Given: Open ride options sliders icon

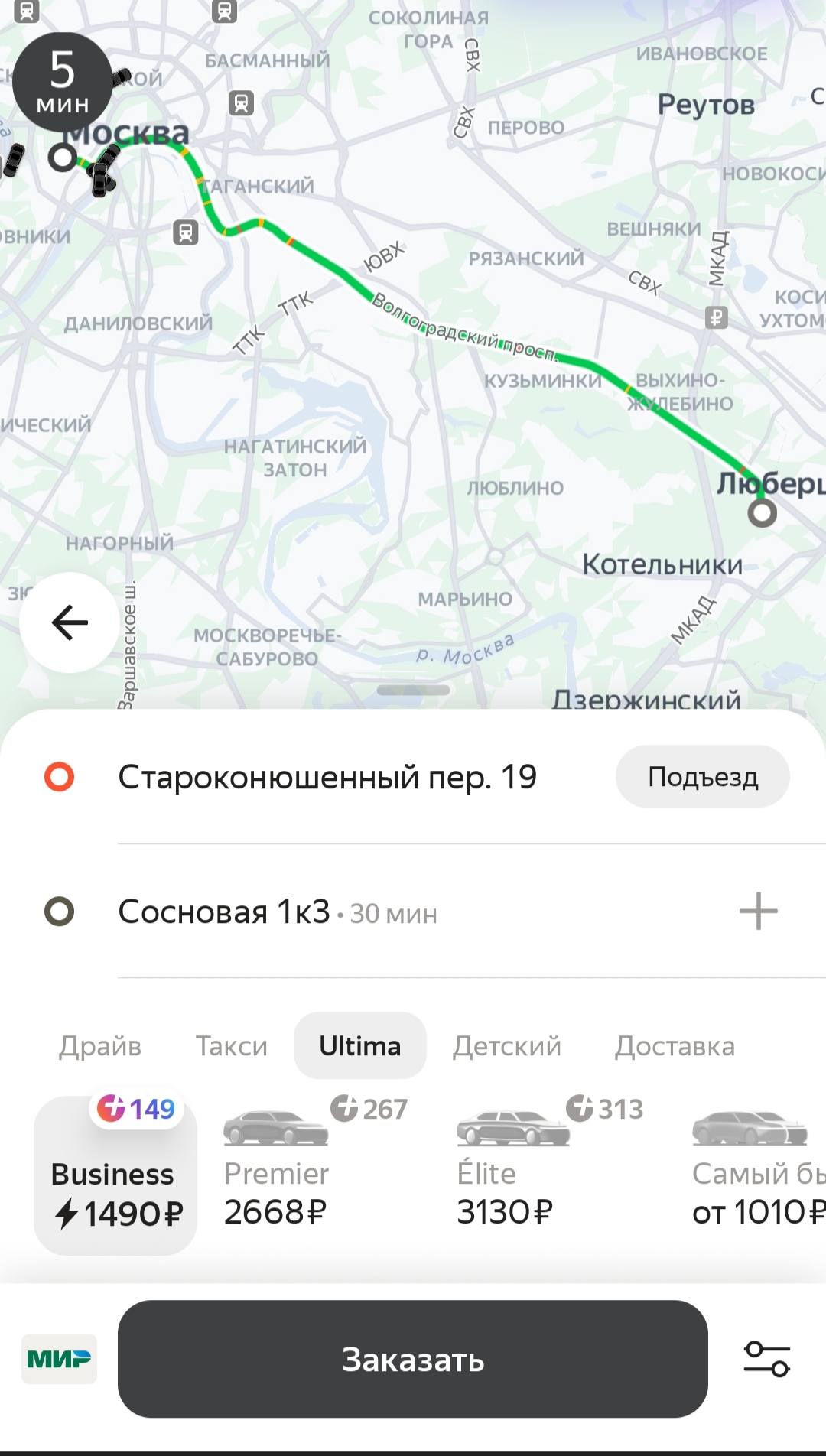Looking at the screenshot, I should coord(766,1359).
